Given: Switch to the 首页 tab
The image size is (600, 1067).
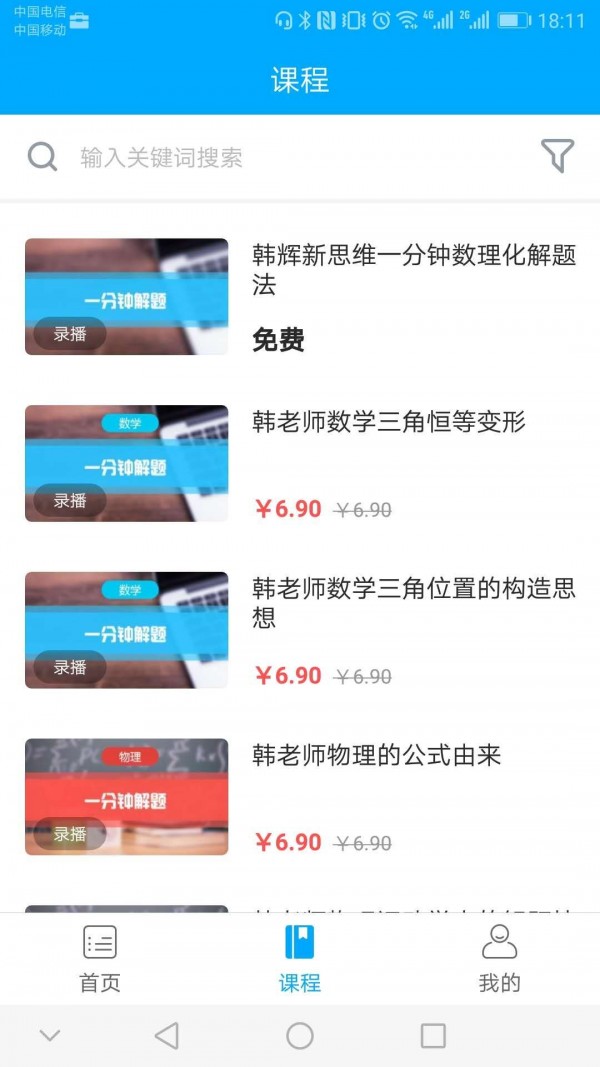Looking at the screenshot, I should [x=100, y=958].
